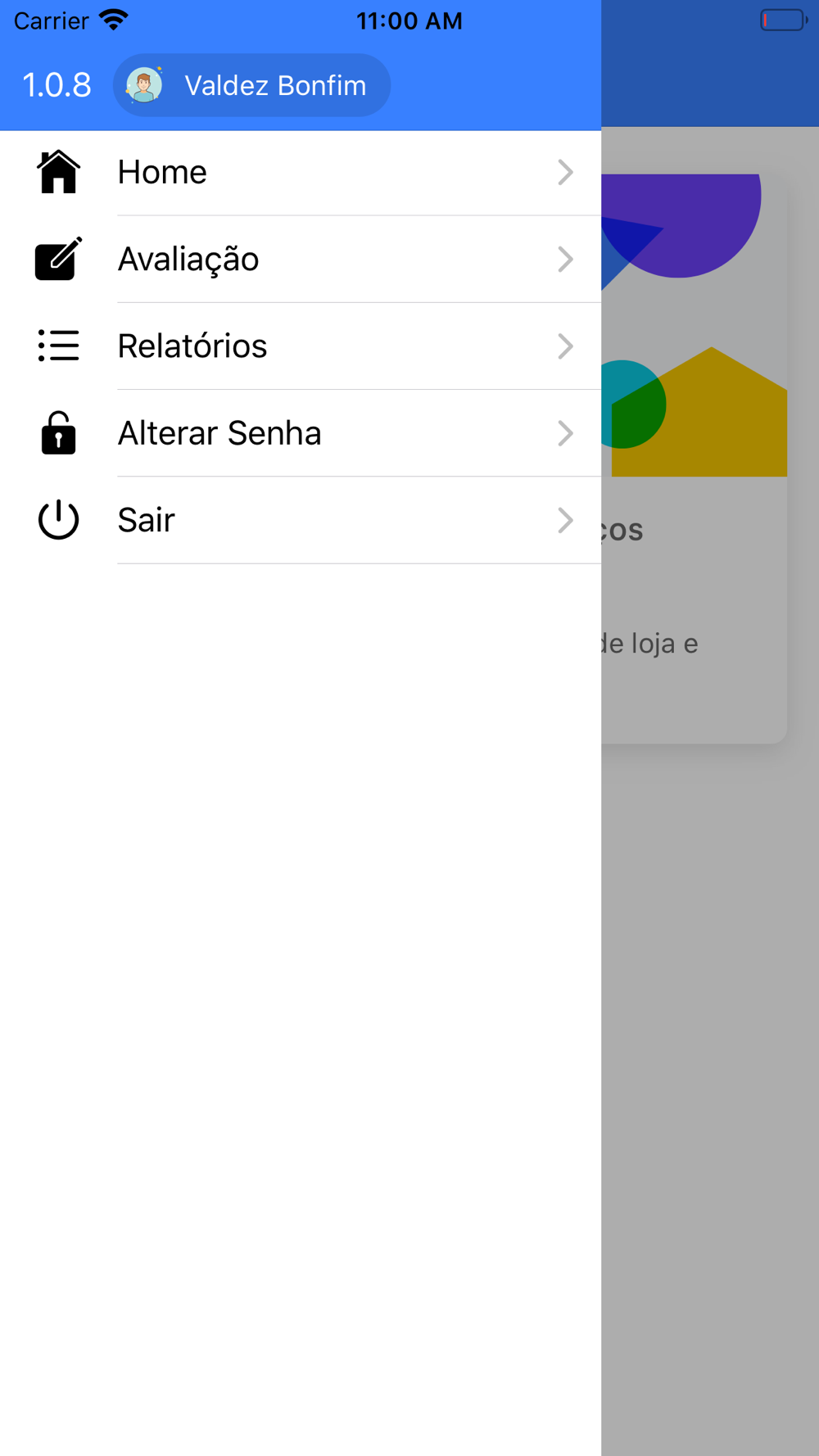This screenshot has height=1456, width=819.
Task: Tap Sair to log out
Action: pyautogui.click(x=301, y=520)
